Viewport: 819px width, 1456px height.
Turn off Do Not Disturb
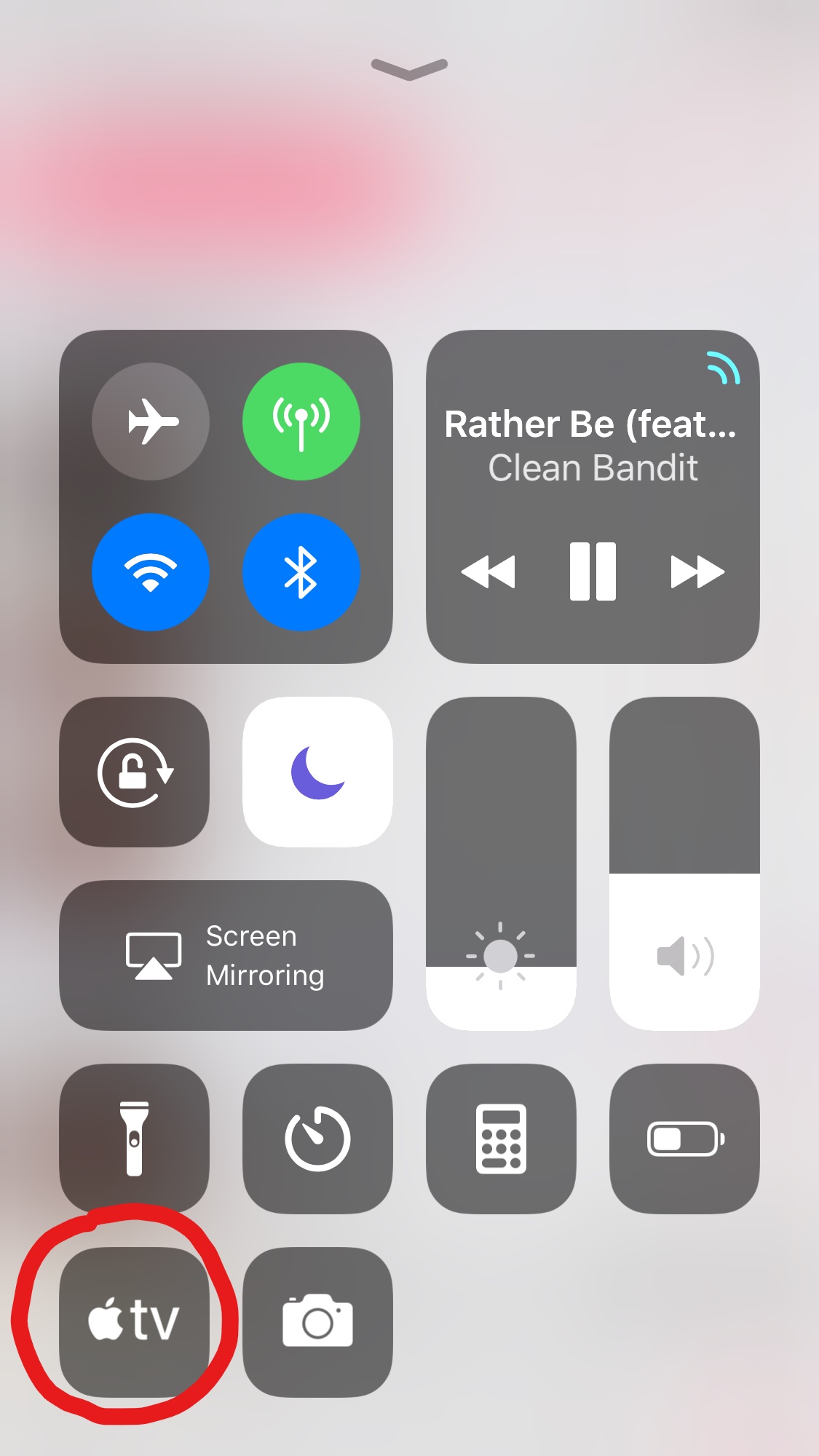tap(317, 772)
